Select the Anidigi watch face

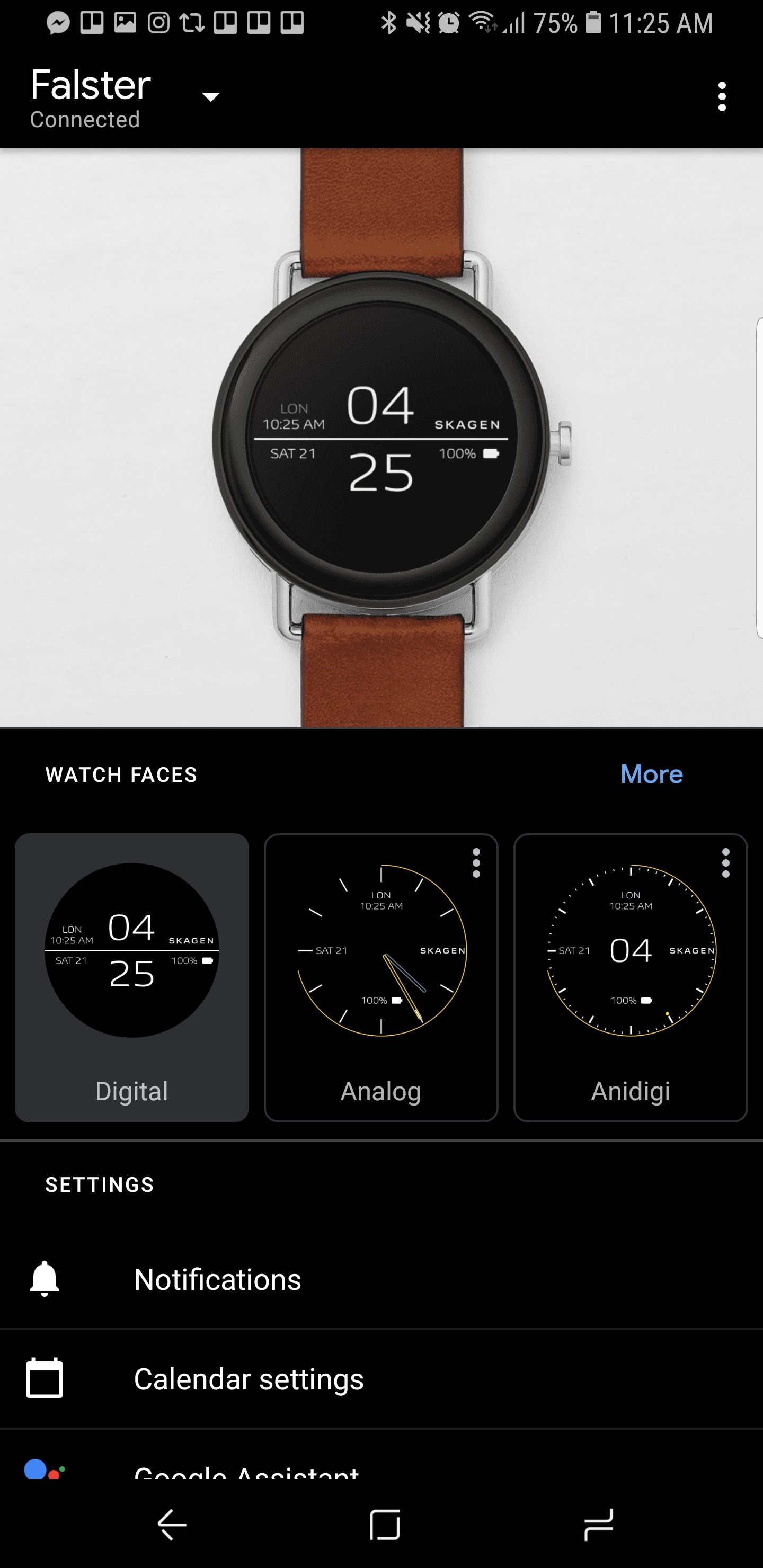pos(630,977)
